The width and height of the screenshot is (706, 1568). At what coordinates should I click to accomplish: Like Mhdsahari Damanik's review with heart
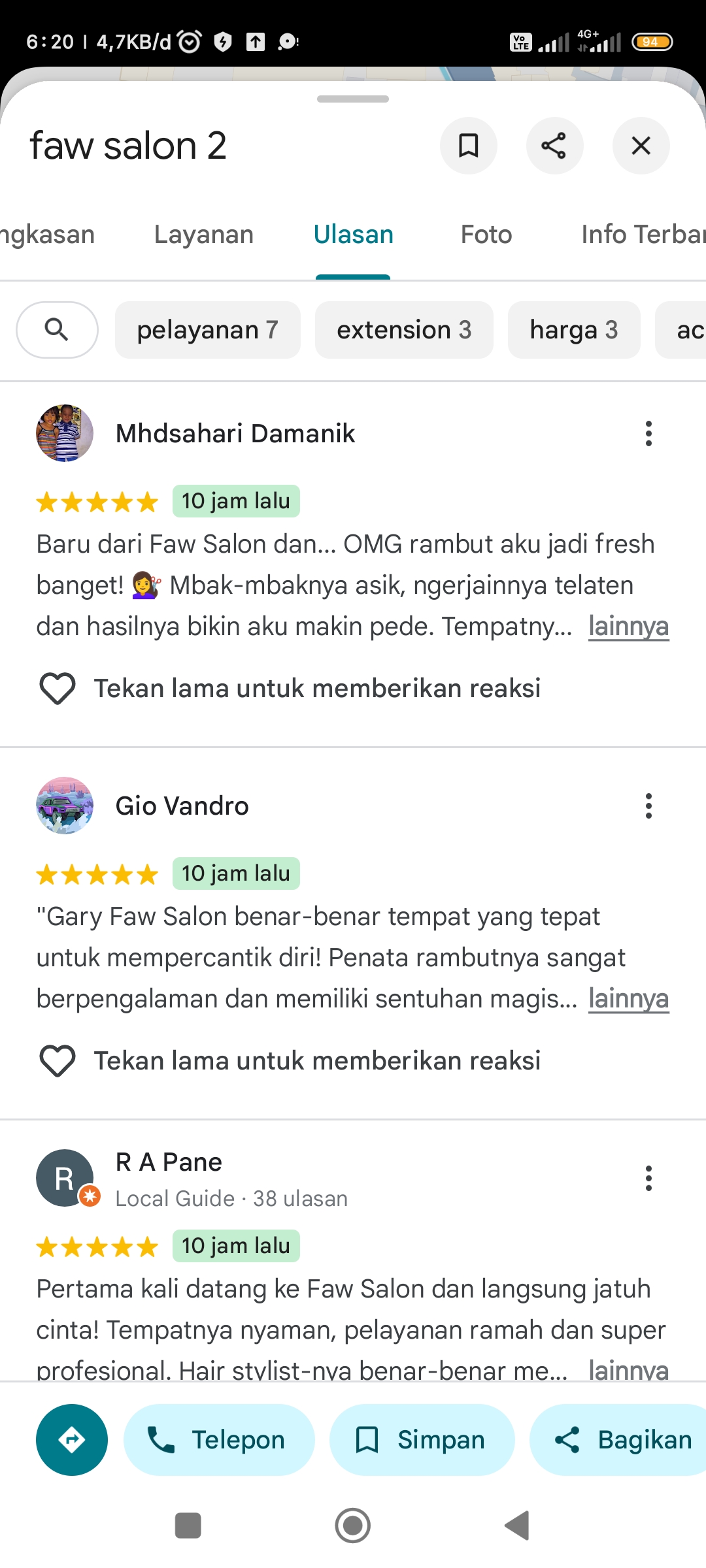click(x=58, y=688)
